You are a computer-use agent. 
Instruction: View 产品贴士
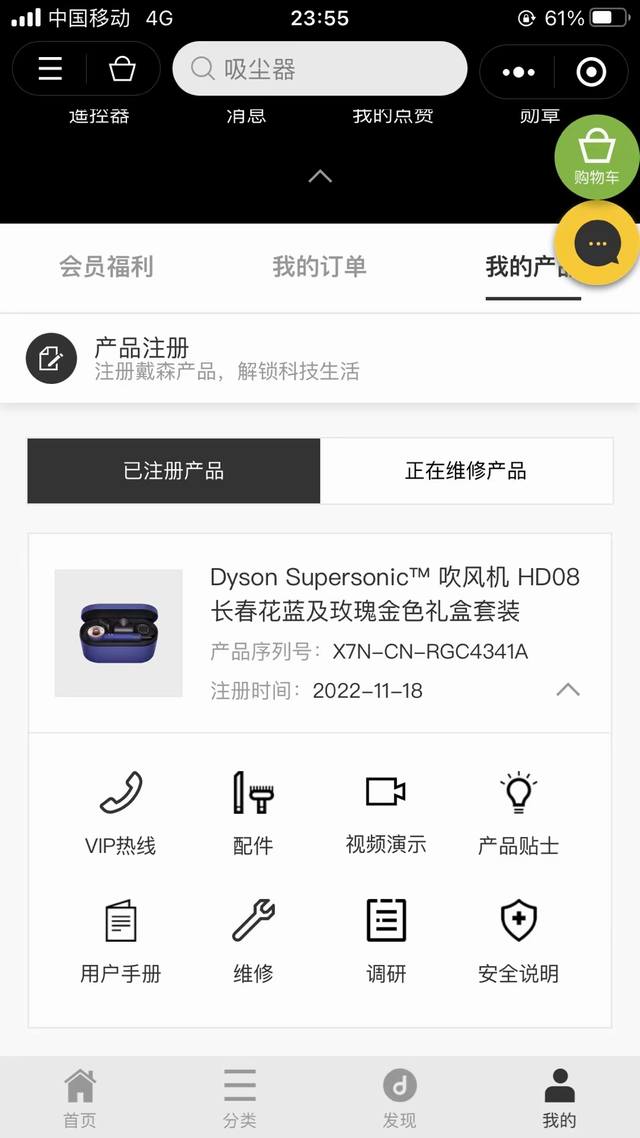518,812
